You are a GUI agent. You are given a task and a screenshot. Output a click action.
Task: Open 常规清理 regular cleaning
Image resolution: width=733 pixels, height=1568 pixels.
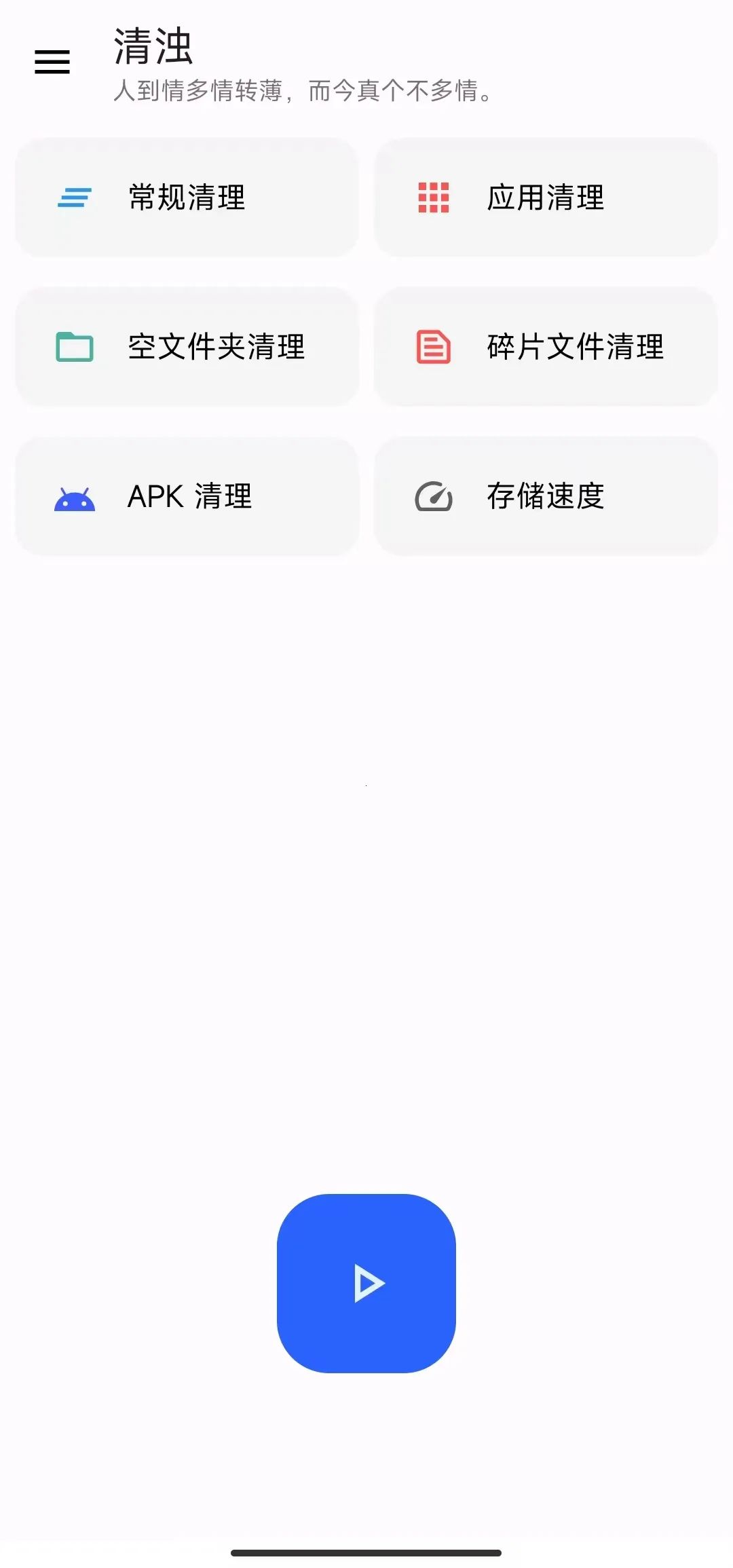point(187,198)
